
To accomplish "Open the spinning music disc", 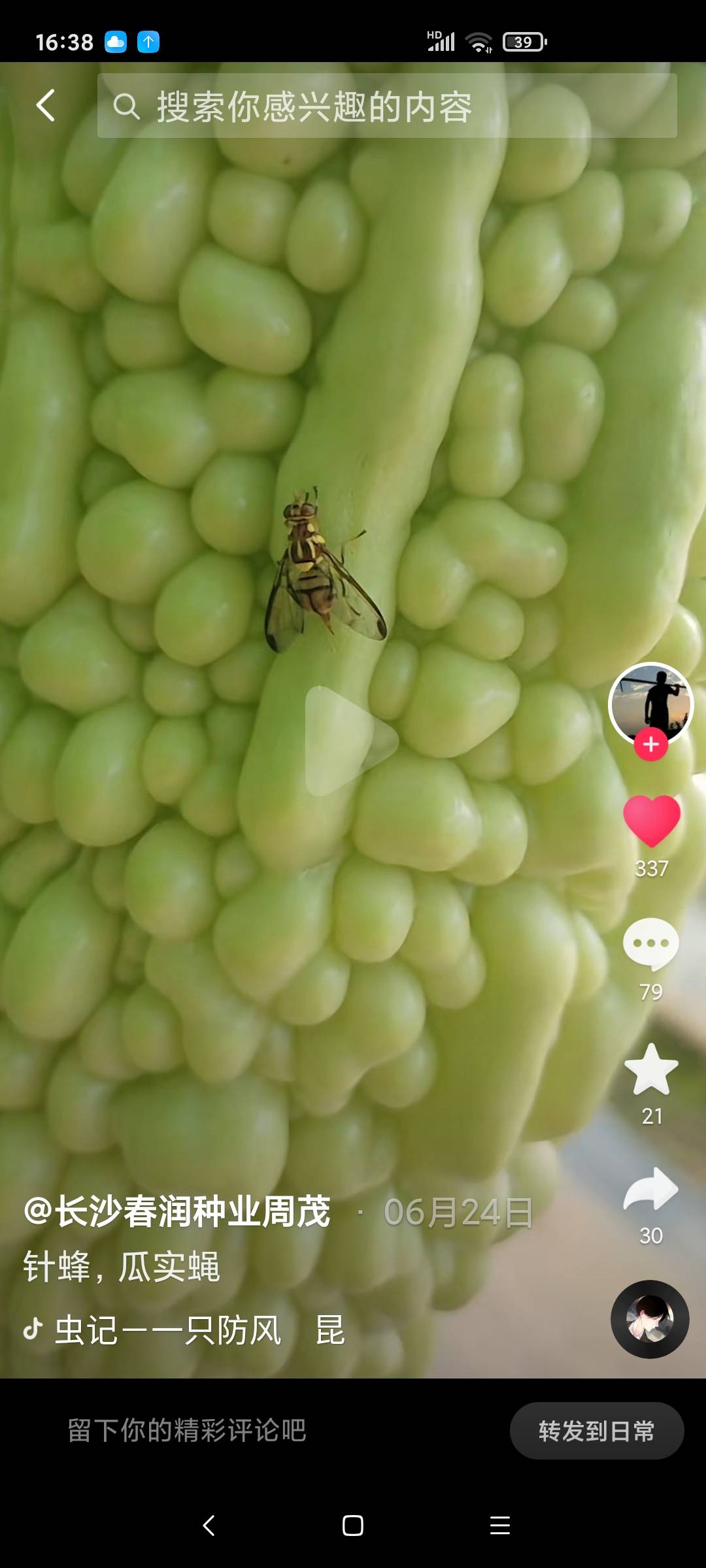I will coord(650,1319).
